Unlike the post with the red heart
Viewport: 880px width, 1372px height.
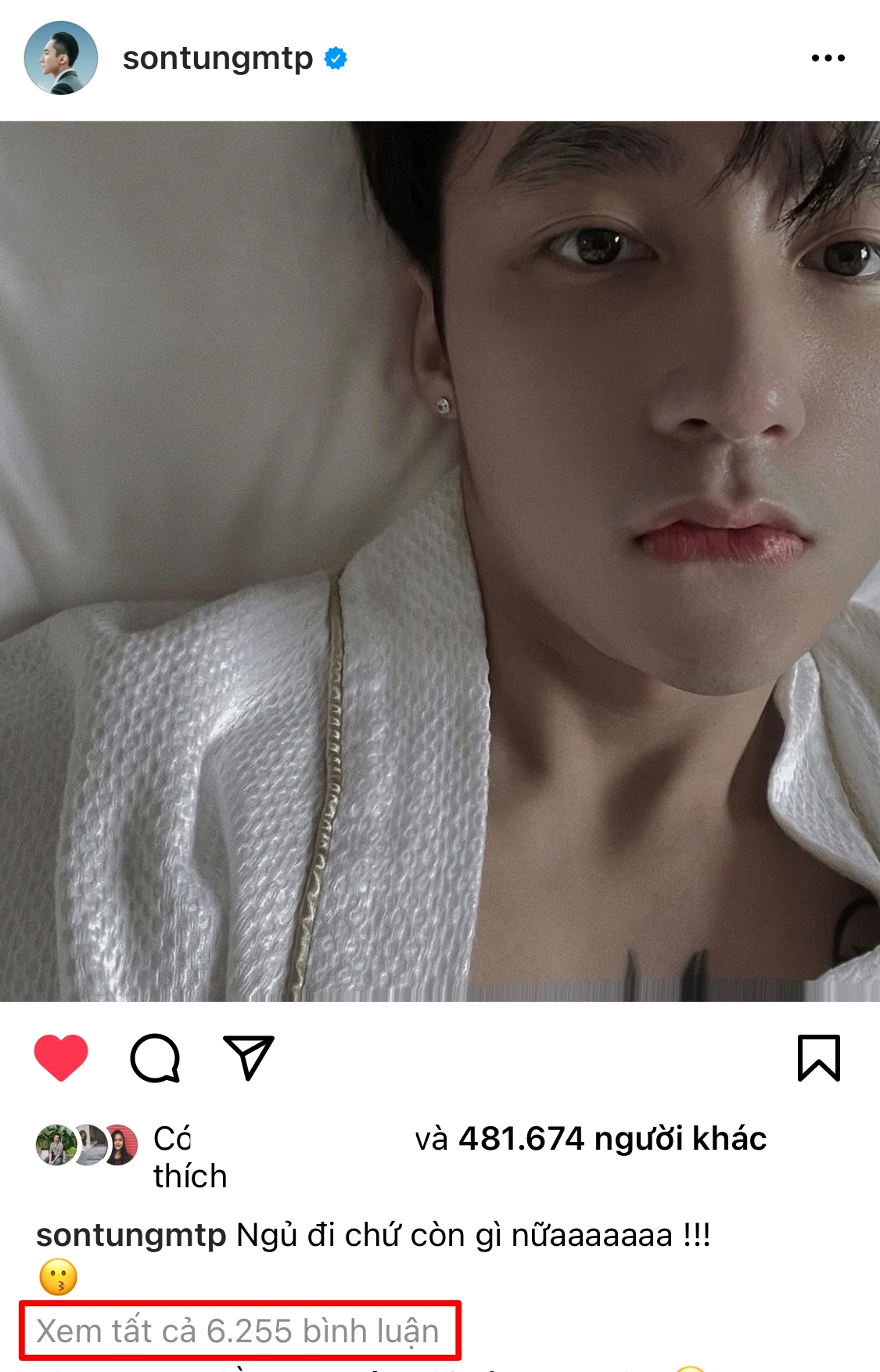[x=61, y=1057]
